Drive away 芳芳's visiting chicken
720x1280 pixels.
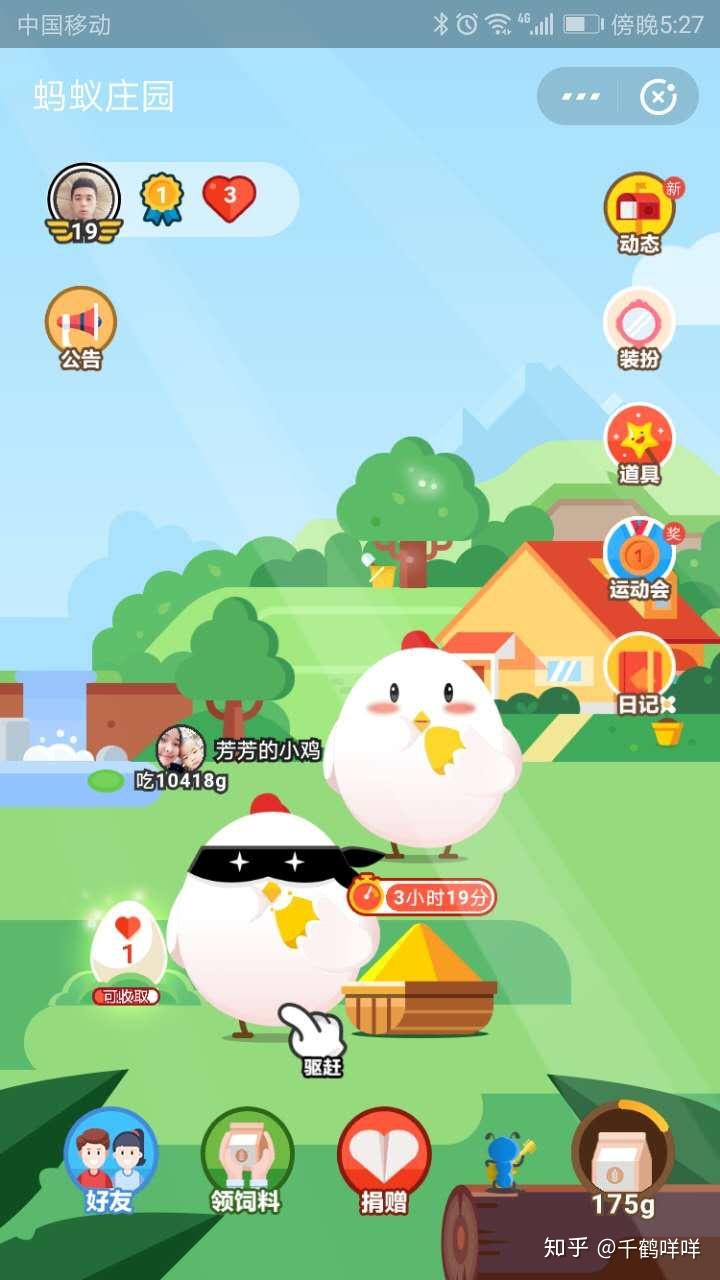coord(317,1039)
